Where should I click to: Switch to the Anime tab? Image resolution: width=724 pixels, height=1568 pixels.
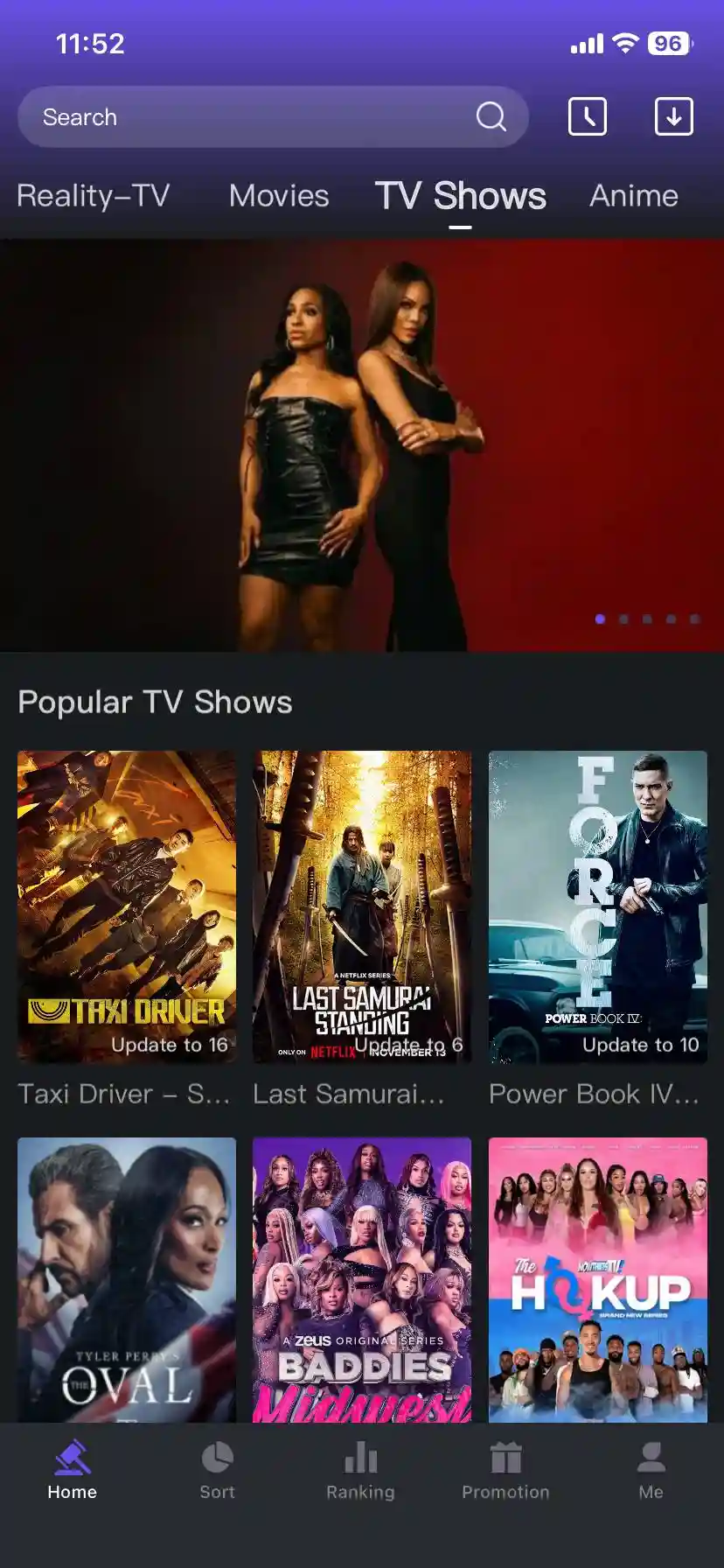634,196
